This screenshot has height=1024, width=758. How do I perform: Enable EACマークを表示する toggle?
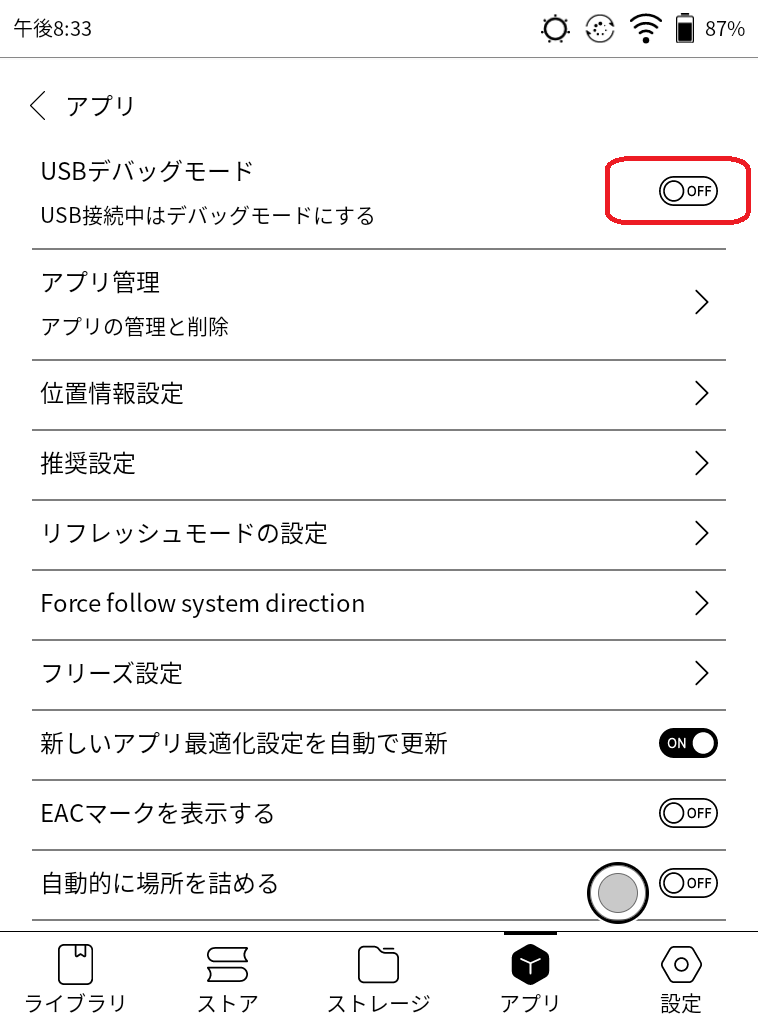tap(688, 813)
